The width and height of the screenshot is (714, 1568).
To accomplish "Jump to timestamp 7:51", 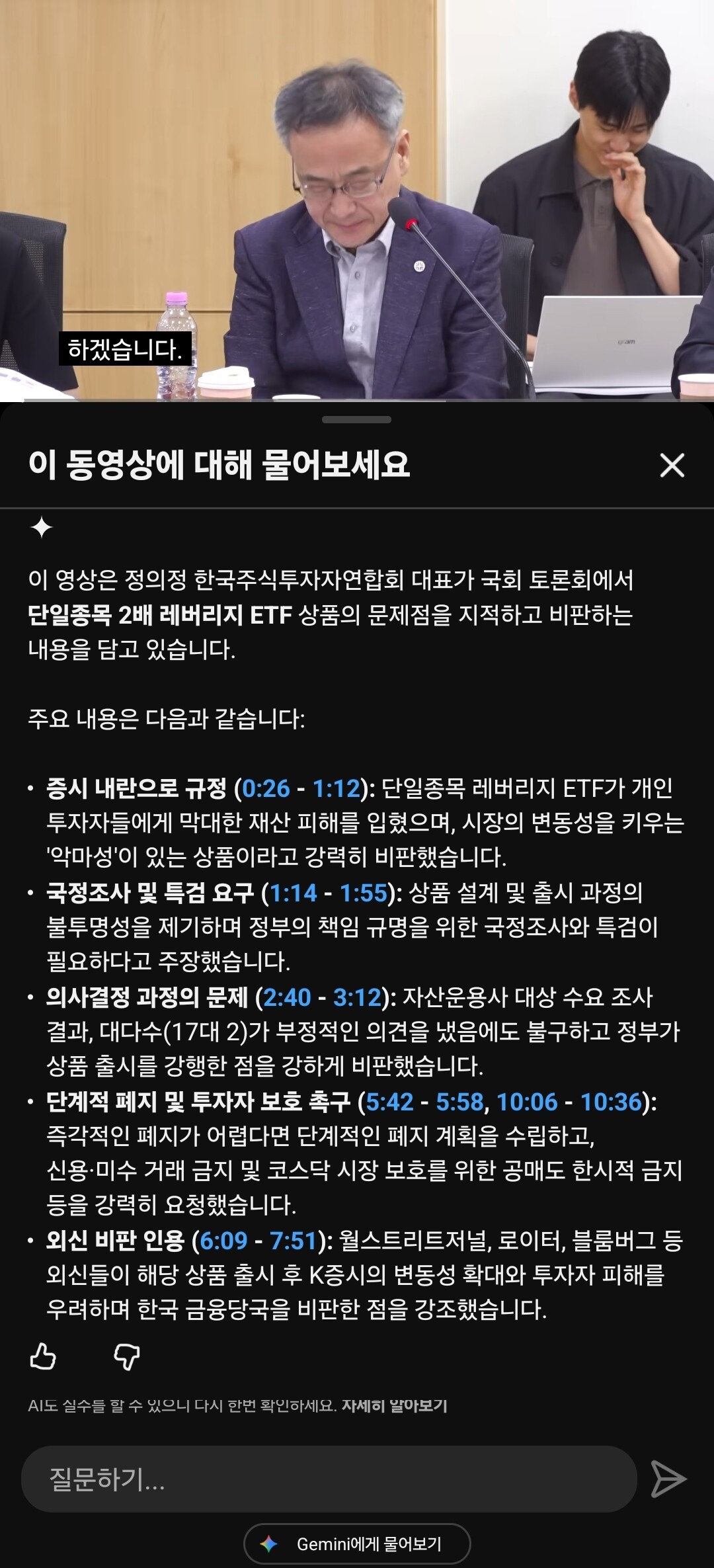I will pyautogui.click(x=294, y=1240).
